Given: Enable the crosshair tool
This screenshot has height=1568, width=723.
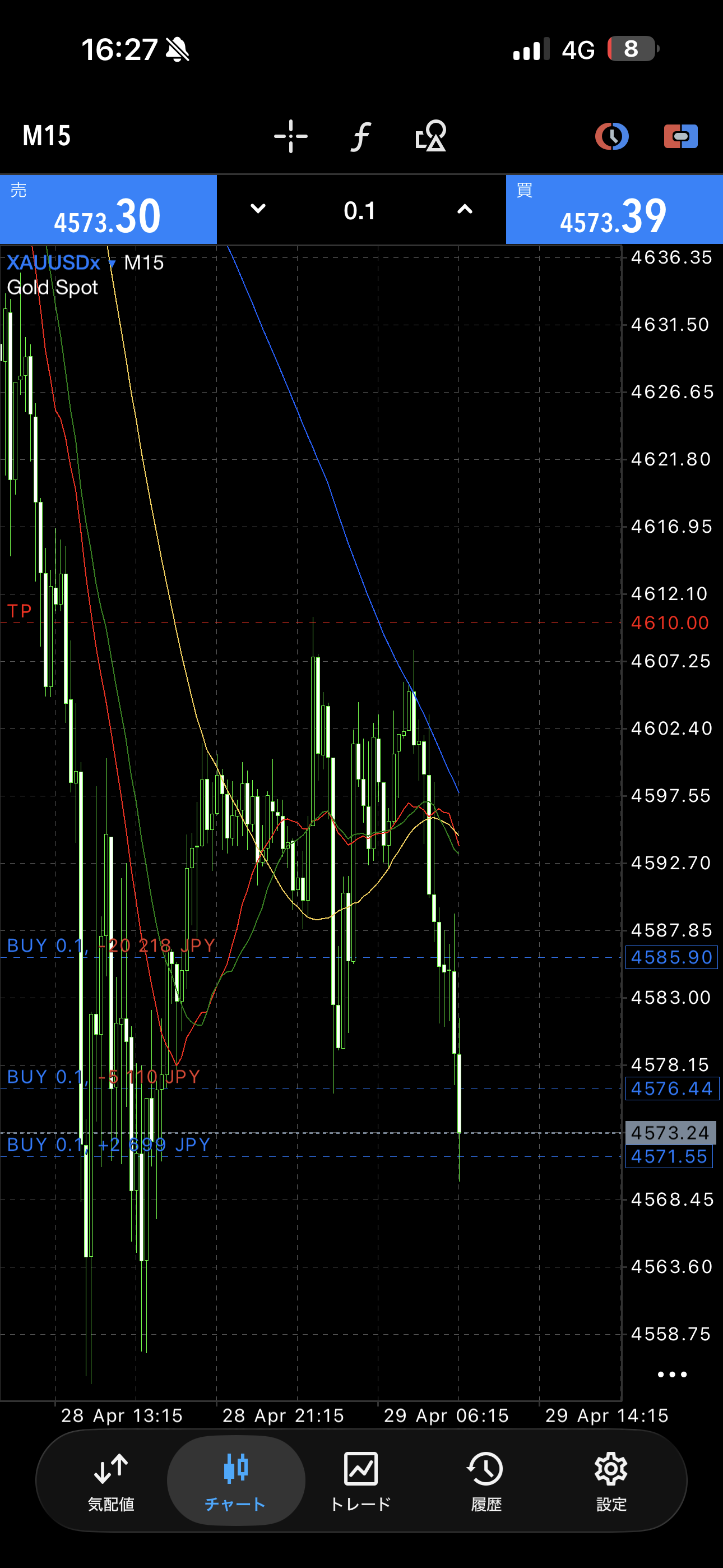Looking at the screenshot, I should [x=290, y=136].
